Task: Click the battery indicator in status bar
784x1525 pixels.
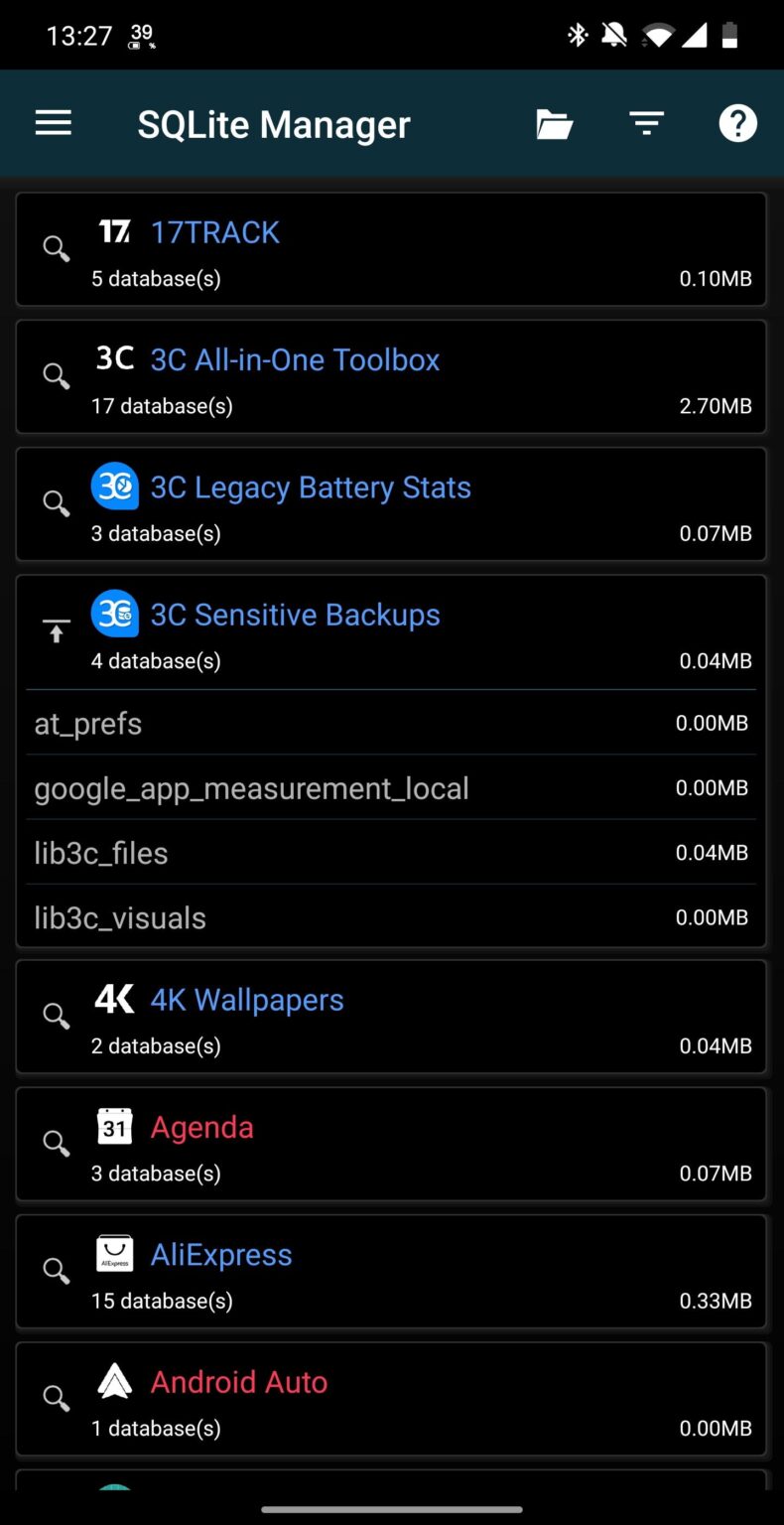Action: (730, 35)
